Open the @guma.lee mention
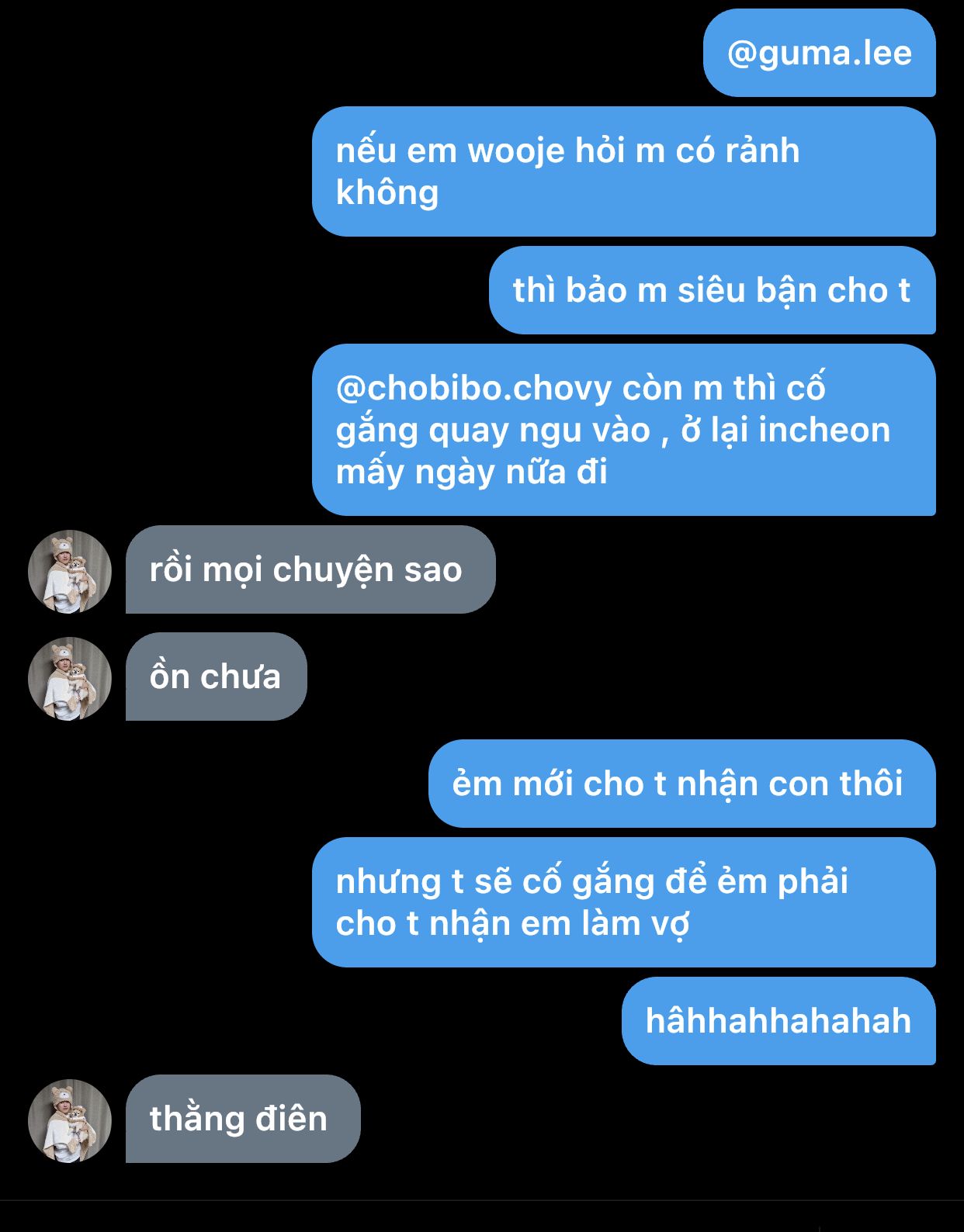The width and height of the screenshot is (964, 1232). pyautogui.click(x=819, y=54)
